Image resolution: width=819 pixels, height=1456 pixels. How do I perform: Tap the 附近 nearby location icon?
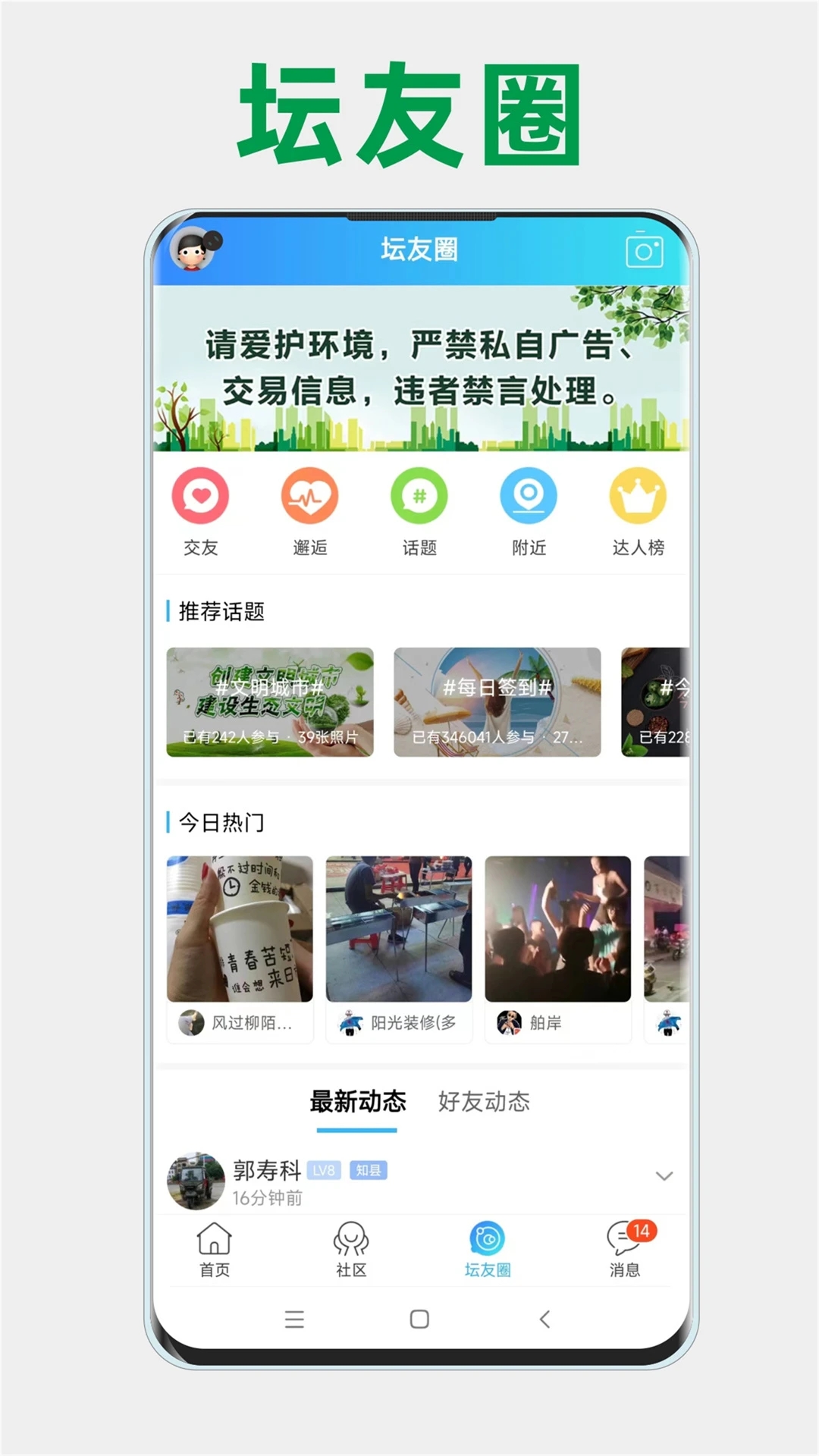click(x=527, y=497)
